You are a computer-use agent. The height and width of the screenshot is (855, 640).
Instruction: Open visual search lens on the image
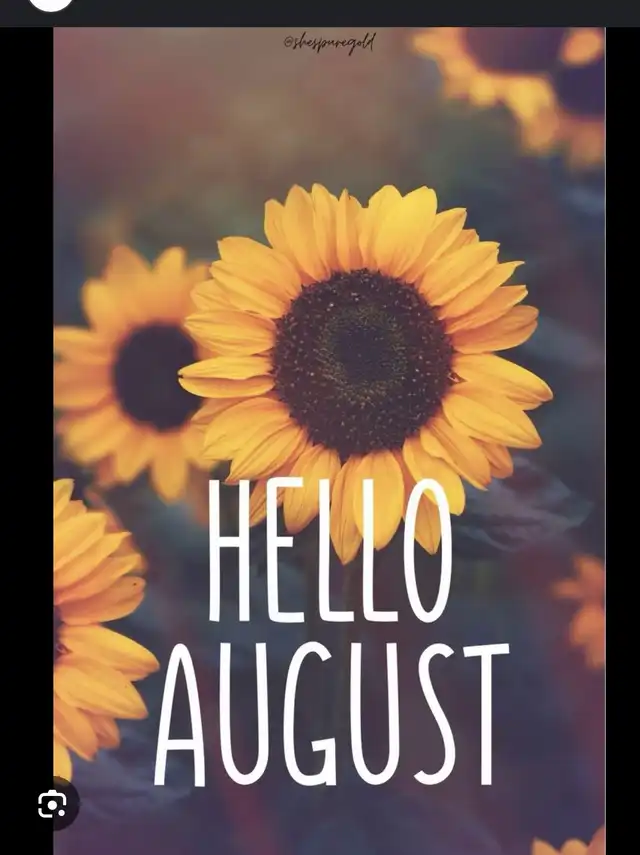pyautogui.click(x=53, y=804)
